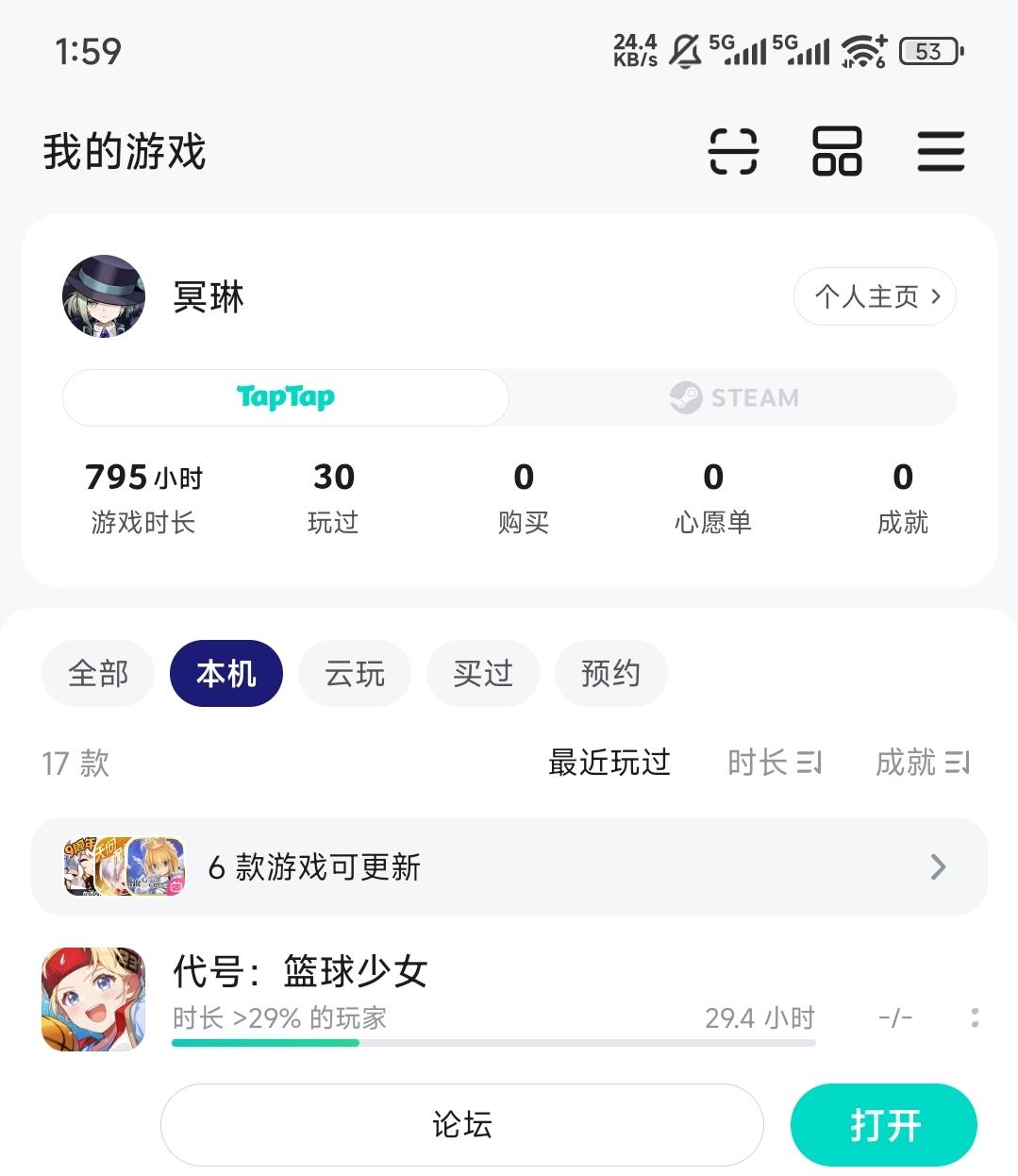The height and width of the screenshot is (1176, 1018).
Task: Switch to the TapTap tab
Action: click(285, 397)
